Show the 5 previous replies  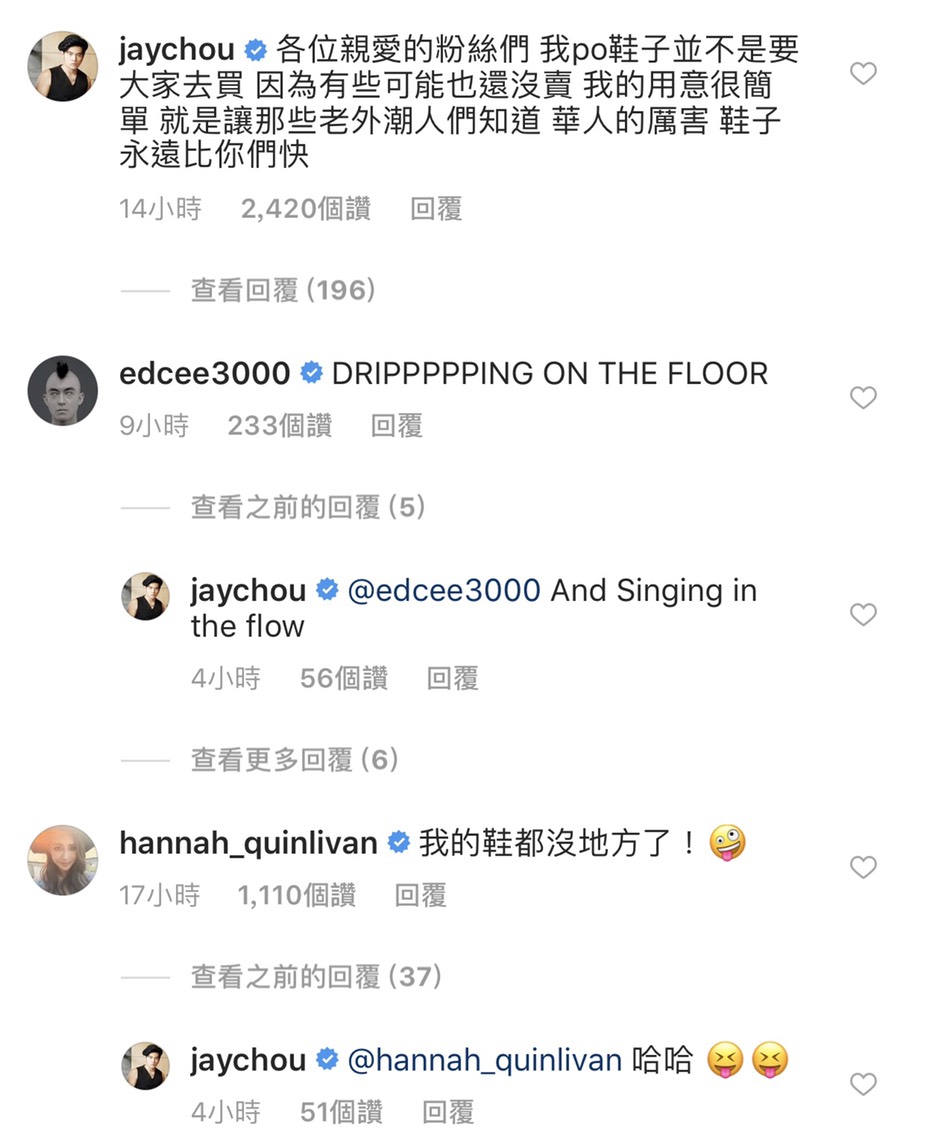point(308,508)
